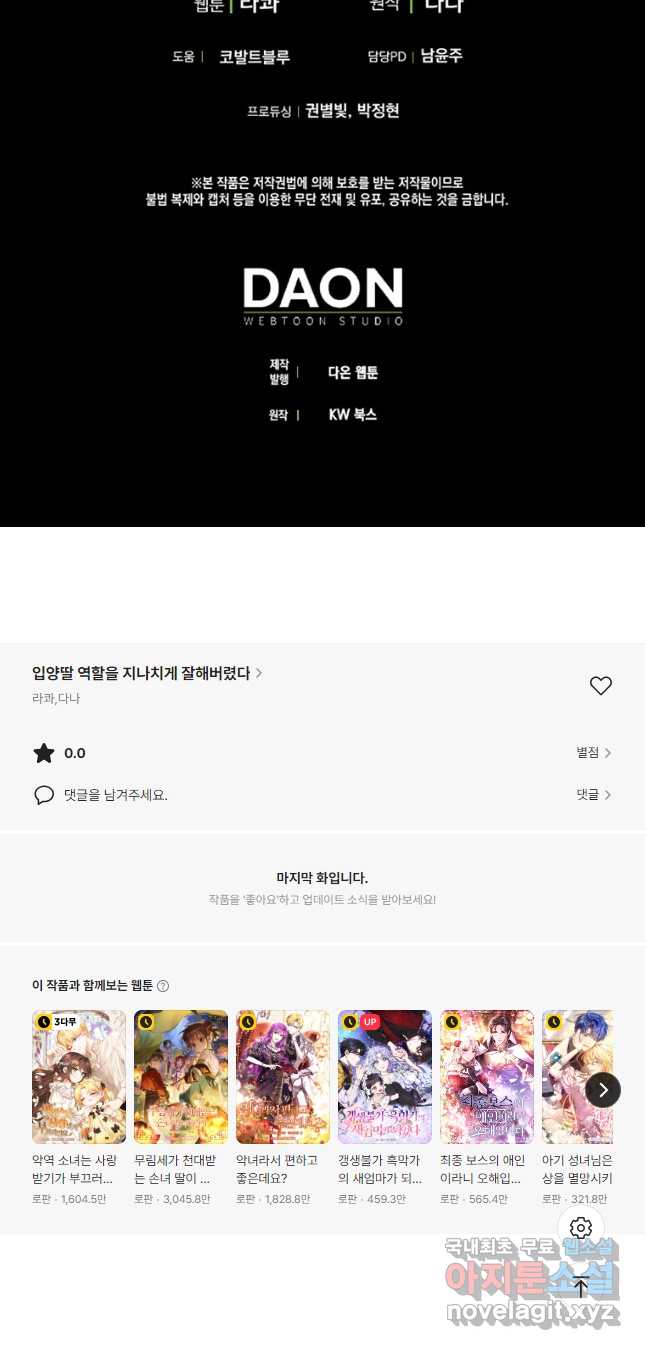Show more recommended webtoons with the right arrow
This screenshot has height=1350, width=645.
pyautogui.click(x=603, y=1089)
